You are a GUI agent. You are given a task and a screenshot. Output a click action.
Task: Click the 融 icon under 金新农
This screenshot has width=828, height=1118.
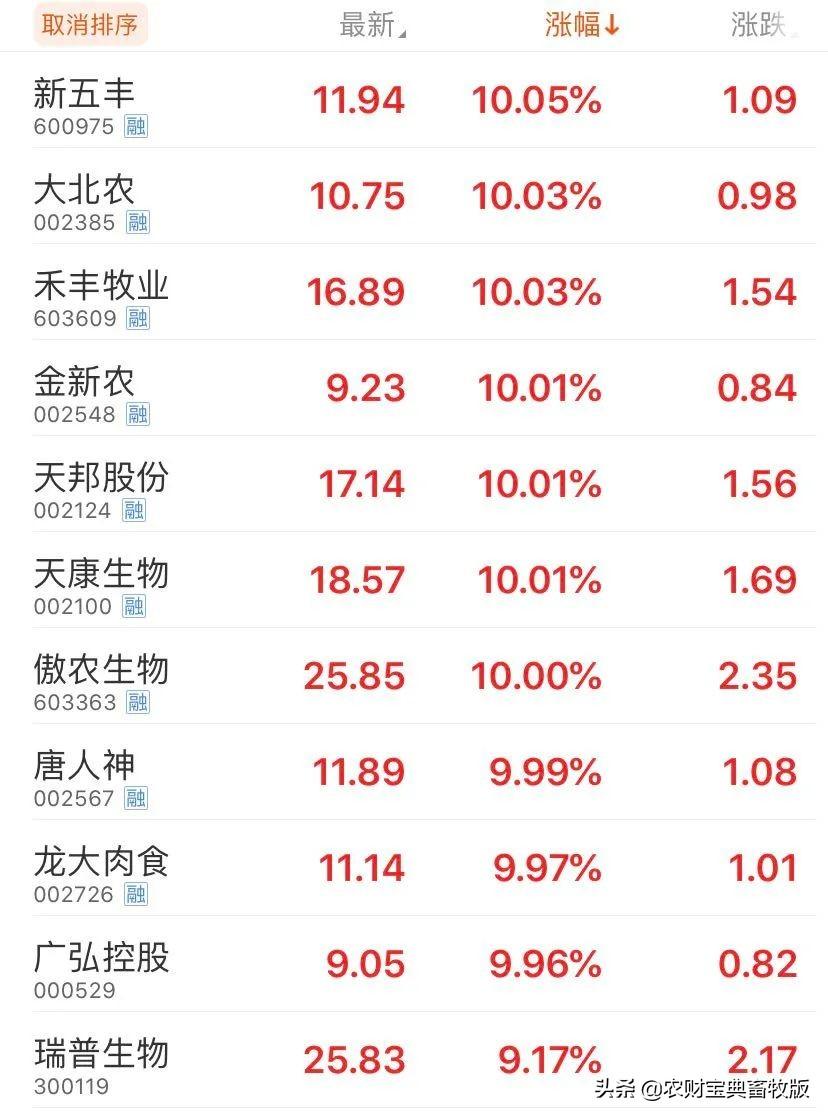tap(139, 415)
